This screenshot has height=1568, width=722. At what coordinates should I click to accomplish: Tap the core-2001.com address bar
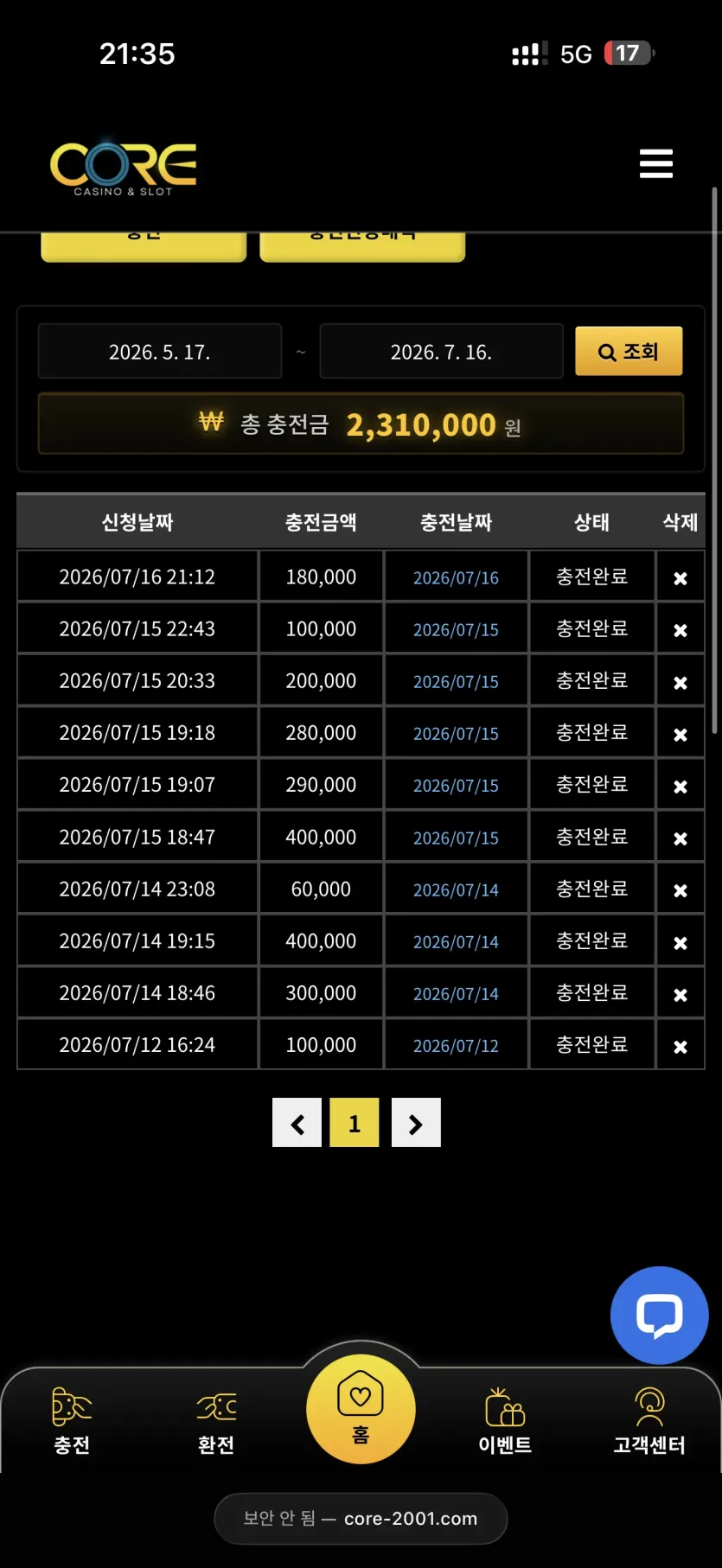click(x=361, y=1519)
